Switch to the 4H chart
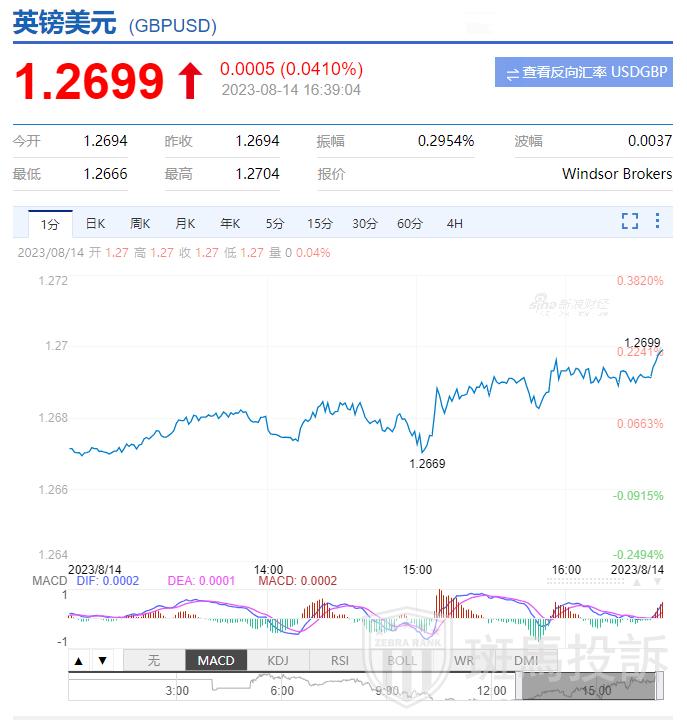Viewport: 687px width, 720px height. pos(455,223)
